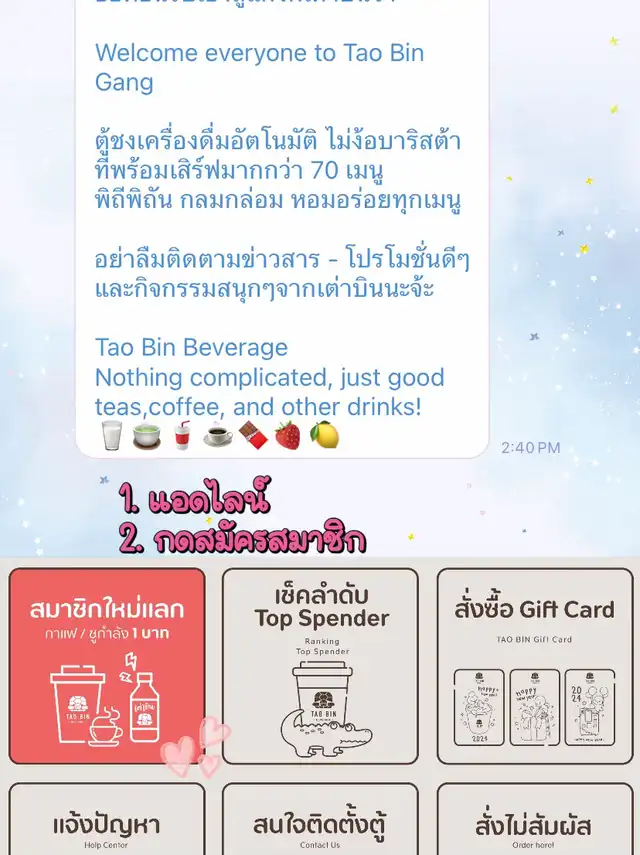Image resolution: width=640 pixels, height=855 pixels.
Task: Open สั่งไม่สัมผัส Order here tile
Action: pyautogui.click(x=535, y=819)
